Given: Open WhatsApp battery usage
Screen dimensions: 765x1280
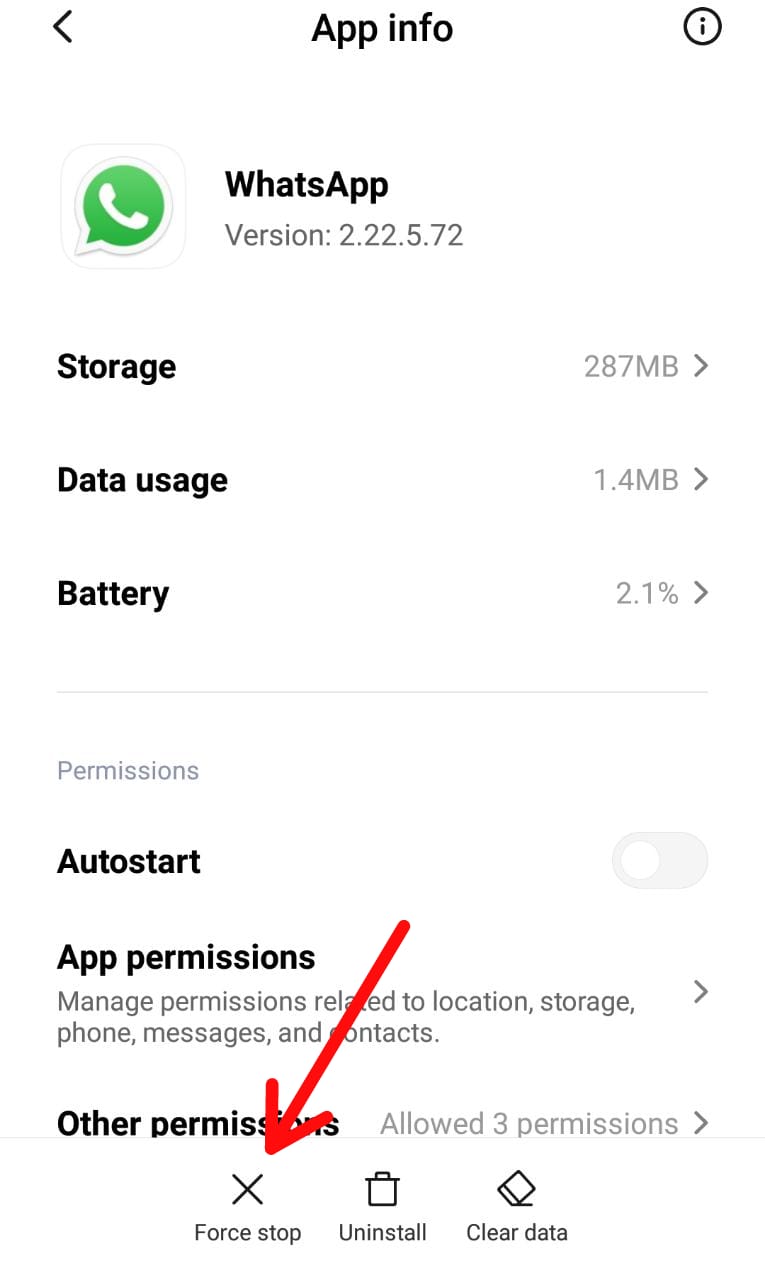Looking at the screenshot, I should point(382,593).
